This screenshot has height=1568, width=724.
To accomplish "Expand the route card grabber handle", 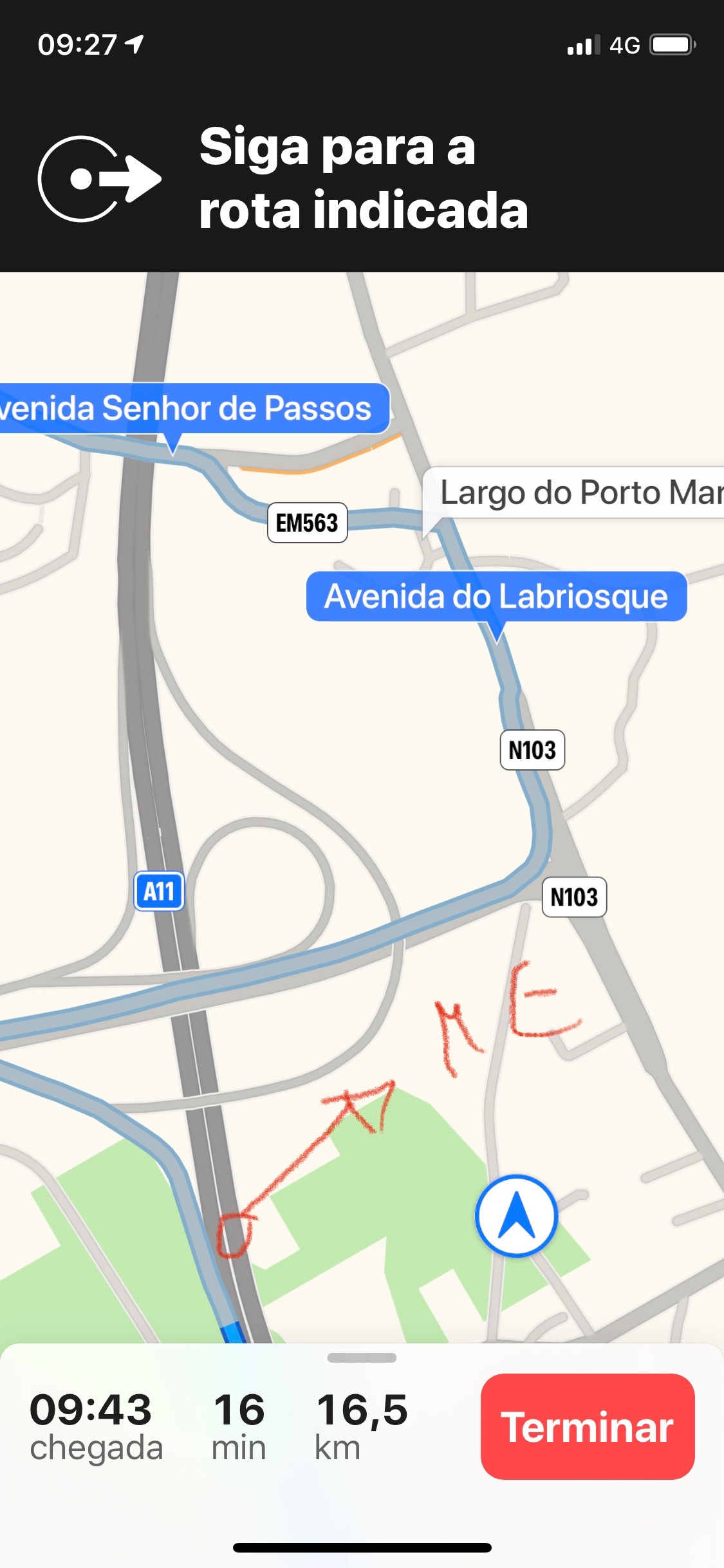I will tap(362, 1358).
